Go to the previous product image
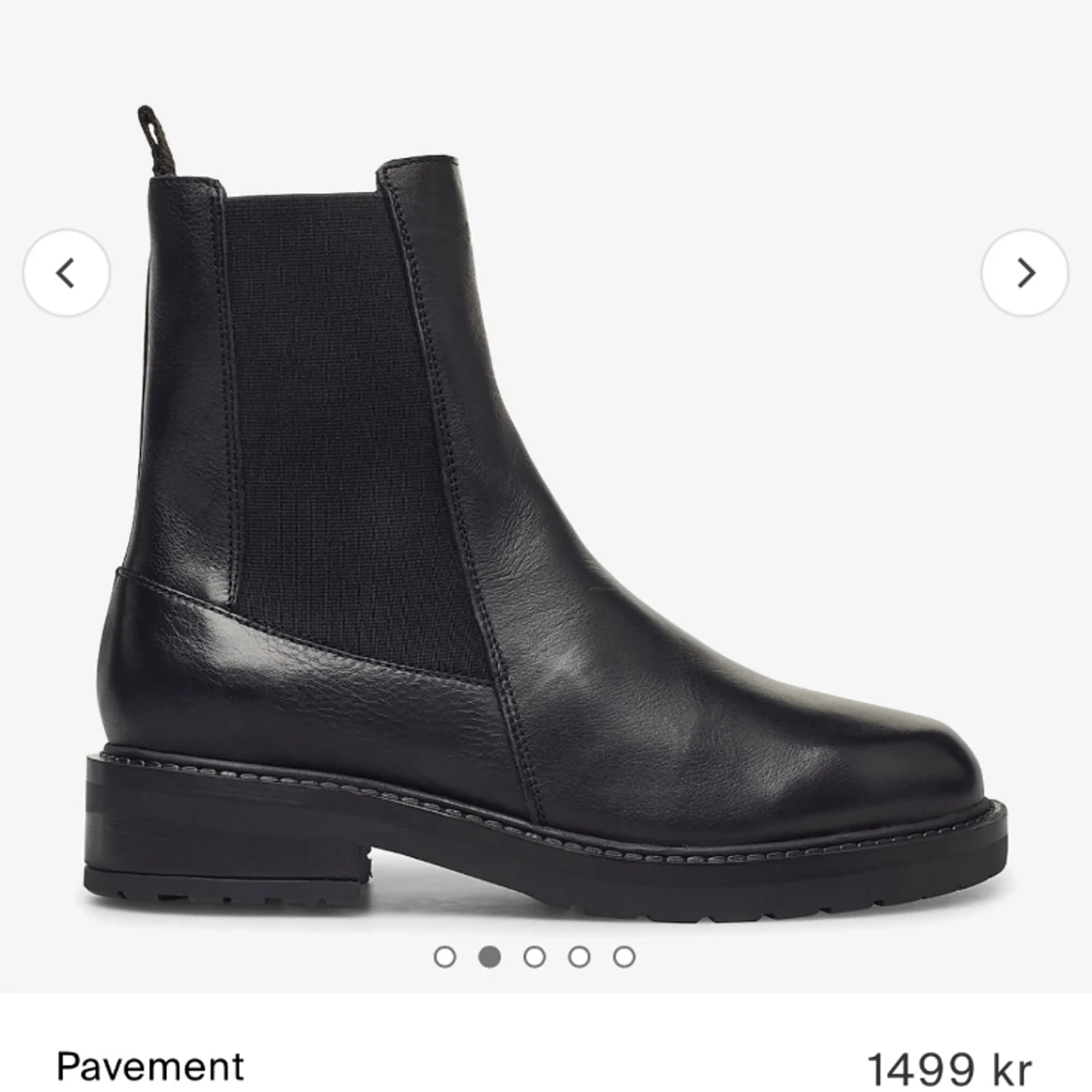1092x1092 pixels. [66, 273]
